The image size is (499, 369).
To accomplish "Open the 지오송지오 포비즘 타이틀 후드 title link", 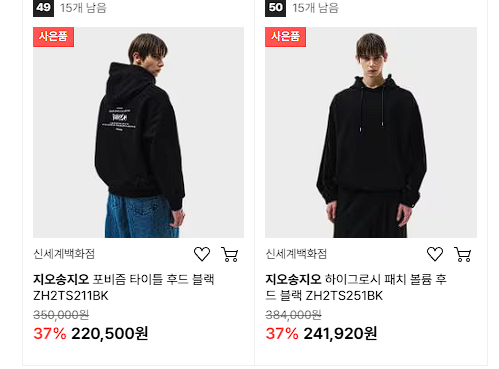I will click(124, 287).
